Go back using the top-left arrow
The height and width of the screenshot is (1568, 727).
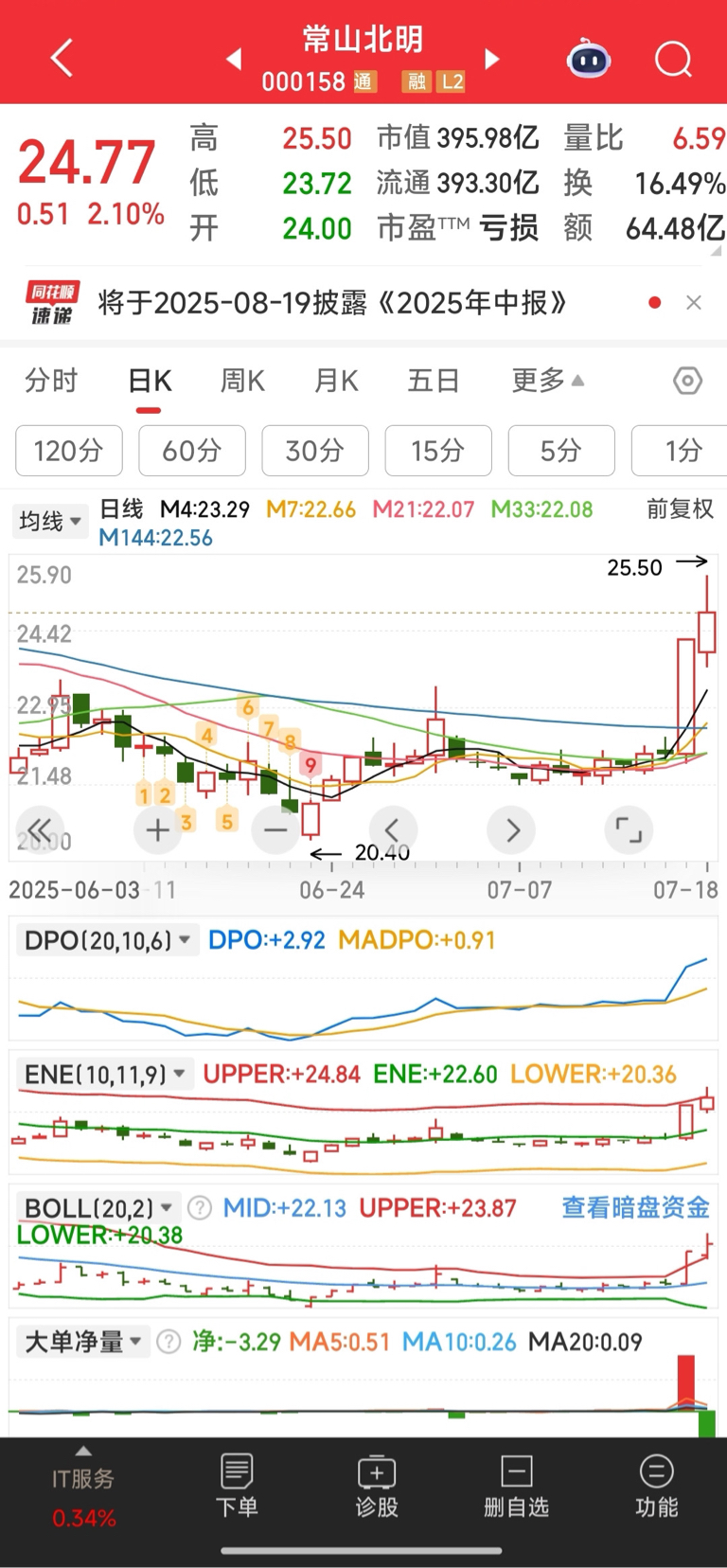click(62, 59)
